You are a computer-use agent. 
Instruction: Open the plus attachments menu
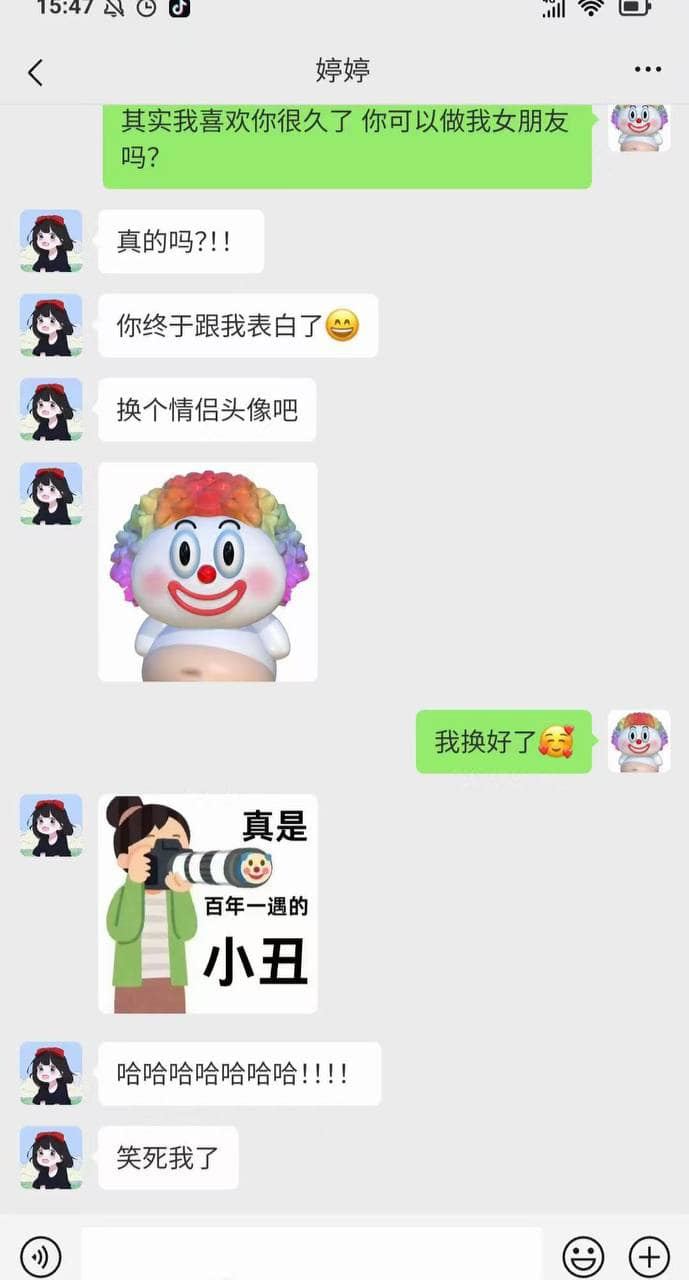pyautogui.click(x=648, y=1255)
